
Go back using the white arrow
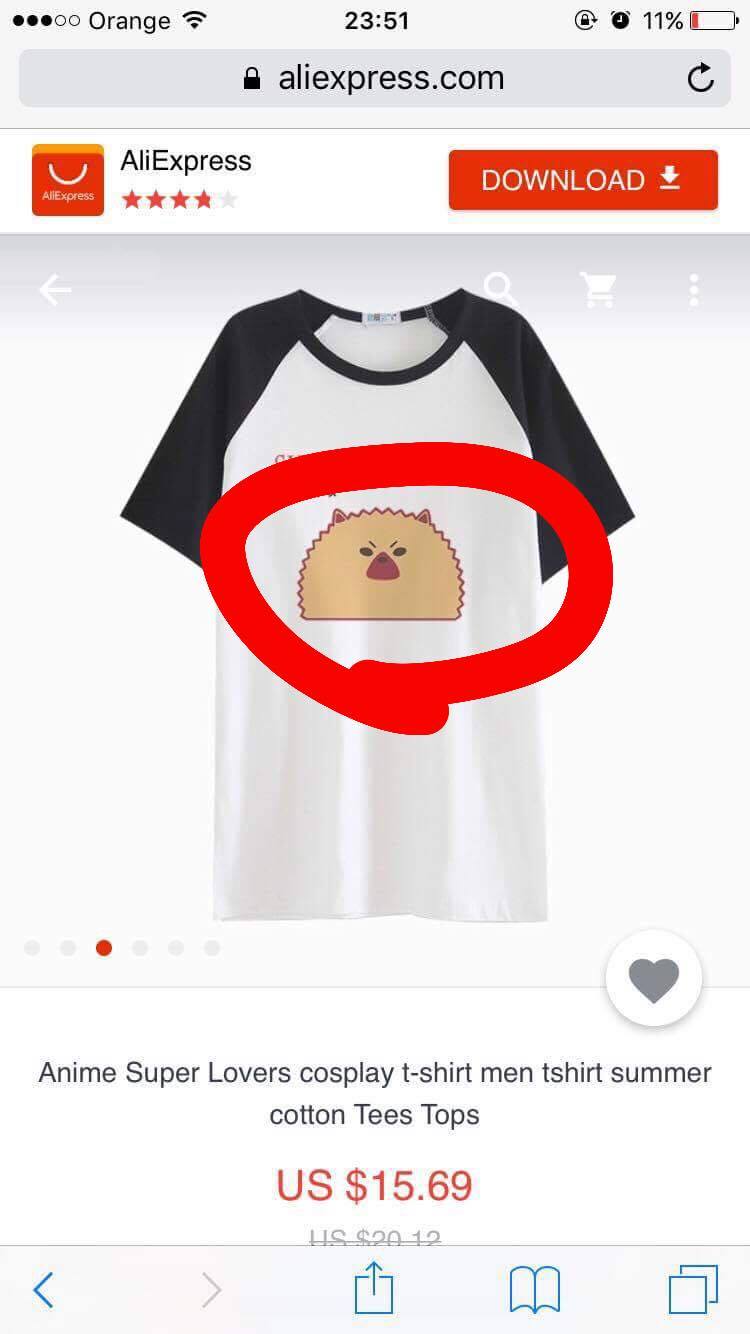point(55,290)
